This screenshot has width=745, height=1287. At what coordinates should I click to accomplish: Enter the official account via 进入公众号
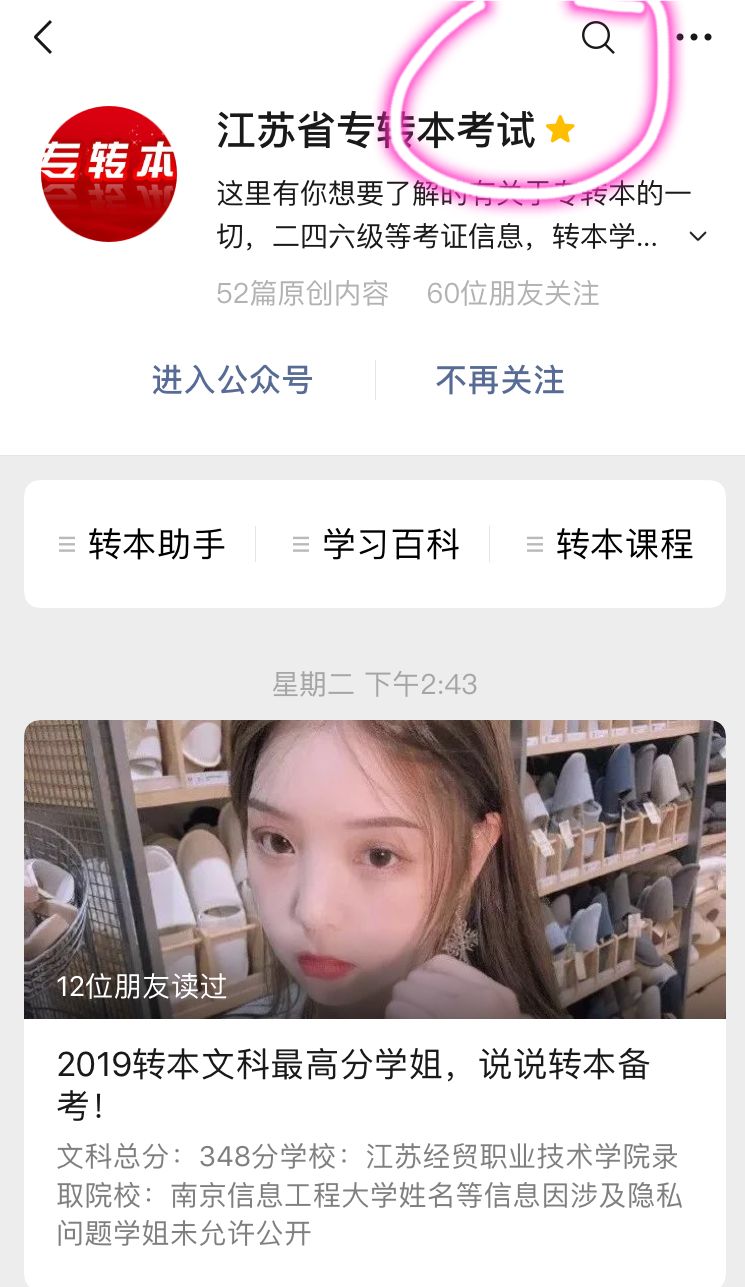pos(230,380)
